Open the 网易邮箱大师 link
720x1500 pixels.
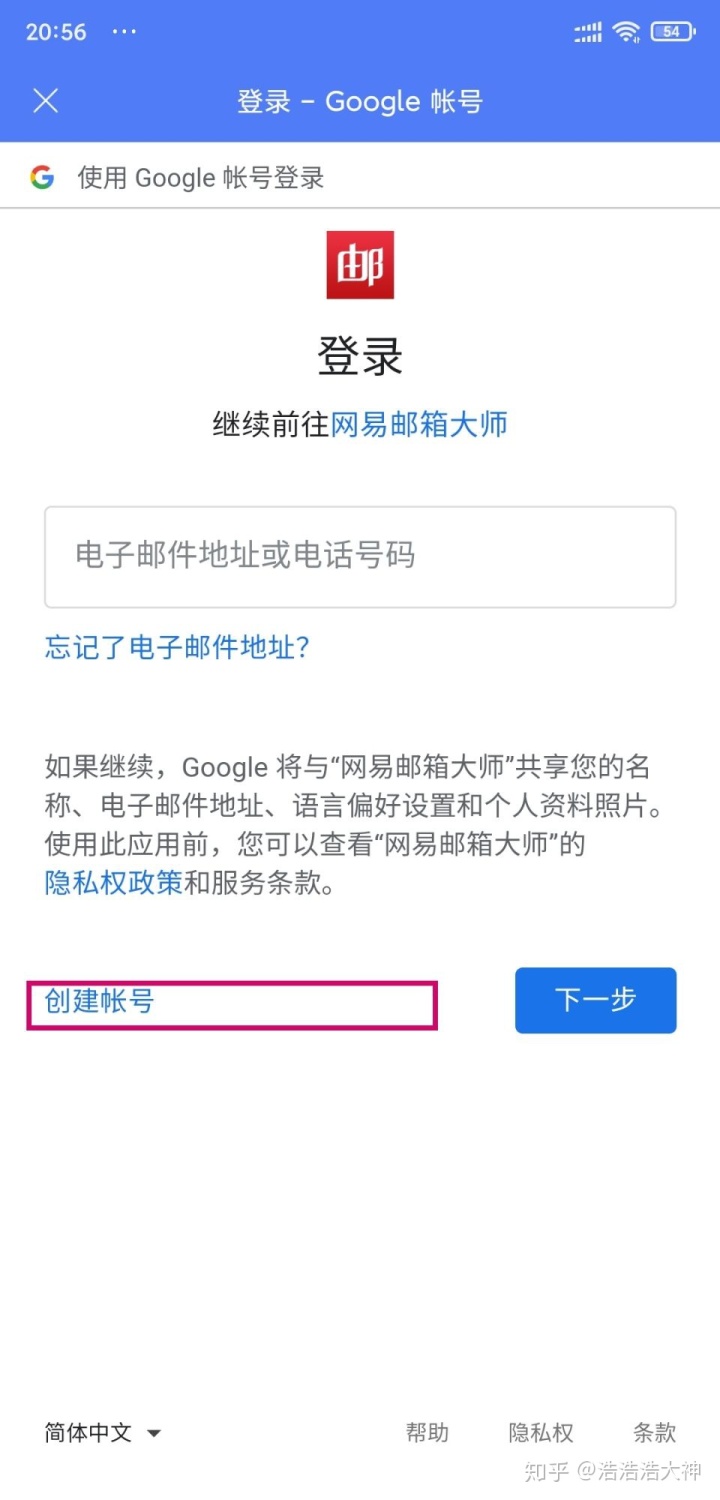pos(419,424)
